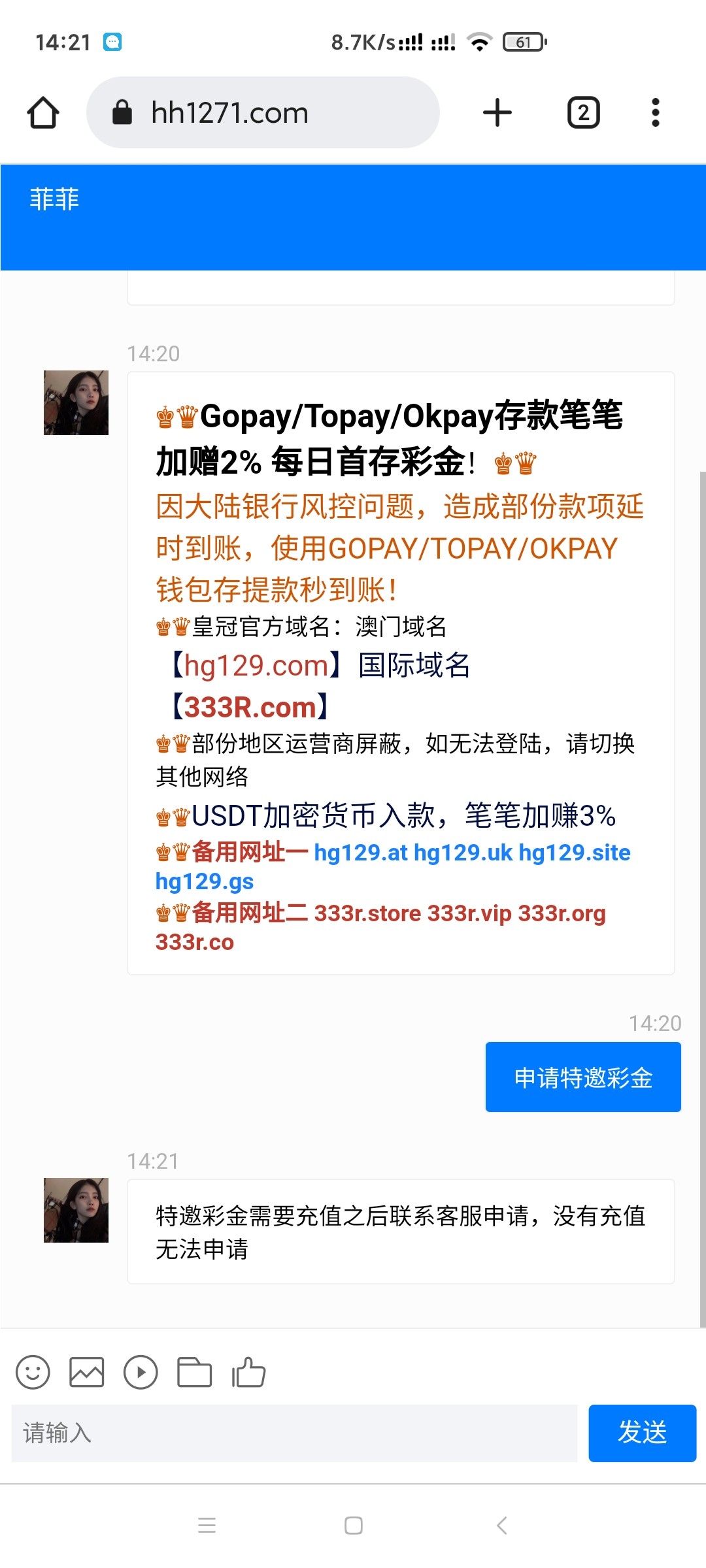
Task: Open recent apps from navigation bar
Action: pyautogui.click(x=207, y=1526)
